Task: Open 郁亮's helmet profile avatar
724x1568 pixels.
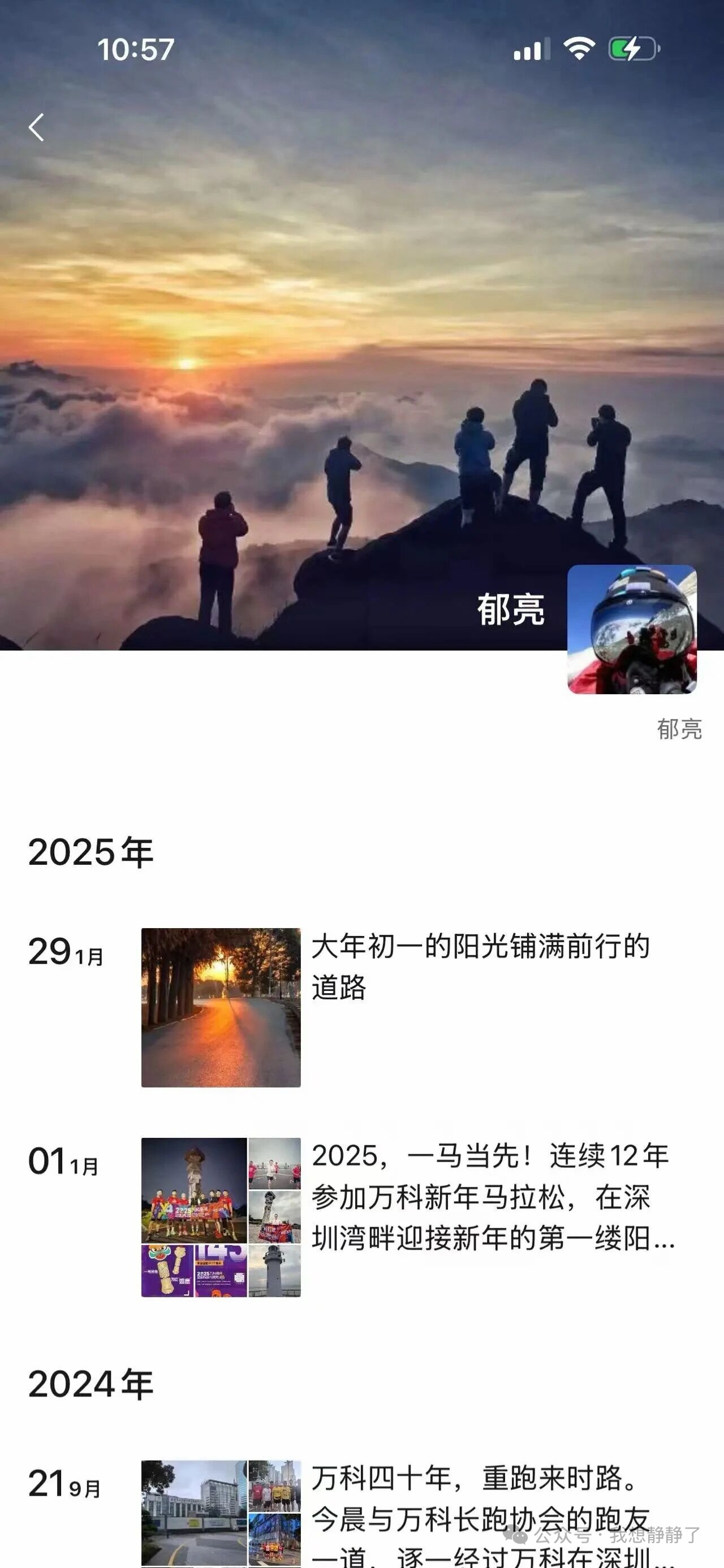Action: (x=633, y=631)
